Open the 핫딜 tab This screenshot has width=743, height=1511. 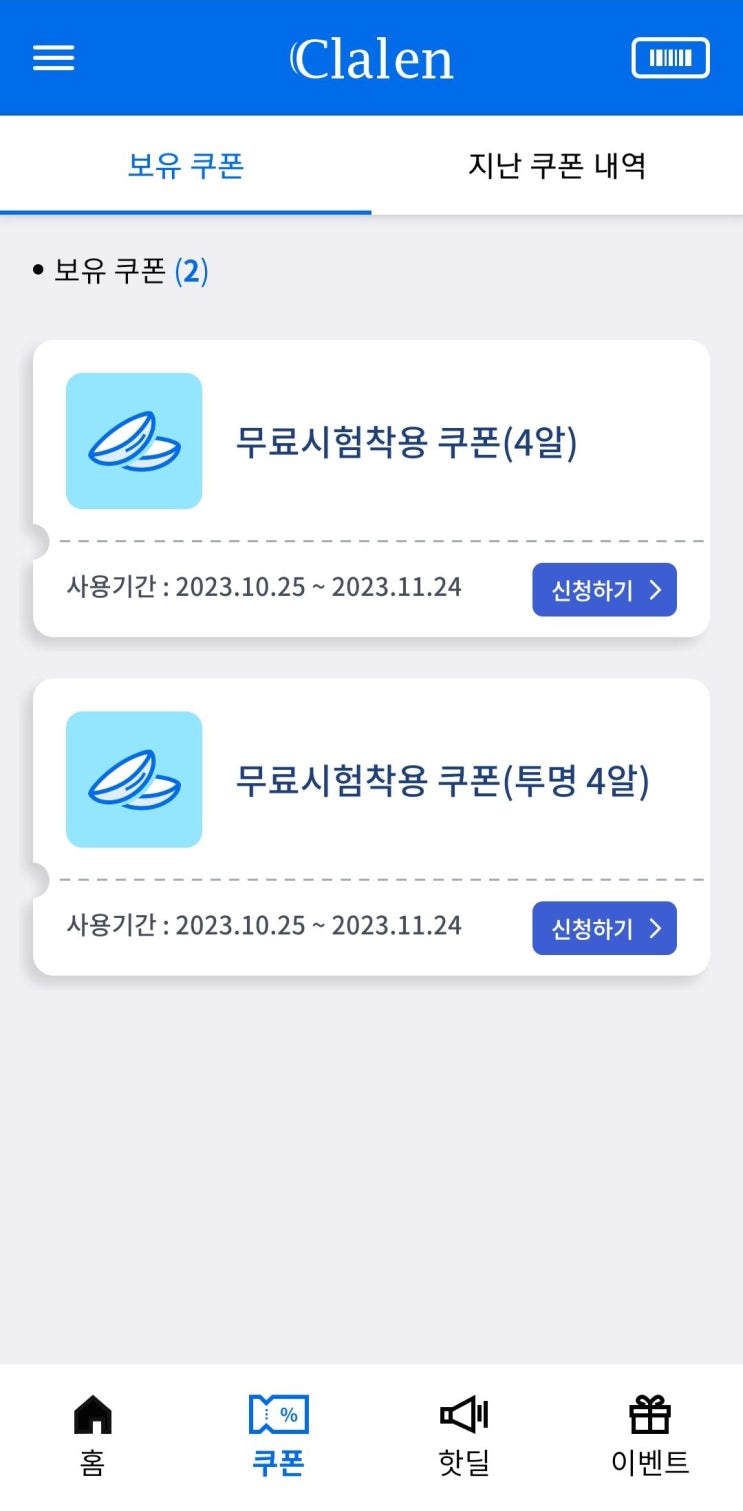(x=464, y=1436)
